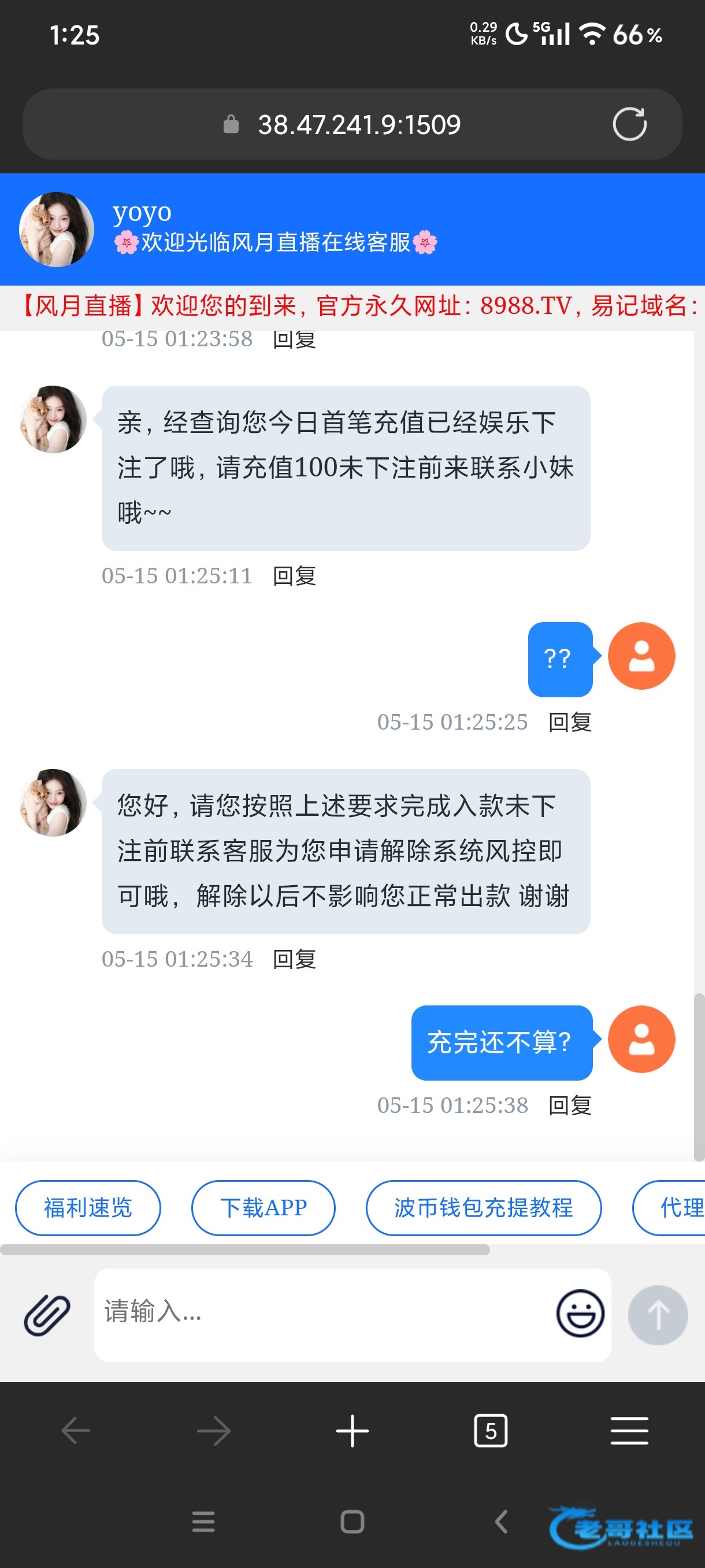The height and width of the screenshot is (1568, 705).
Task: Go back in browser history
Action: [76, 1430]
